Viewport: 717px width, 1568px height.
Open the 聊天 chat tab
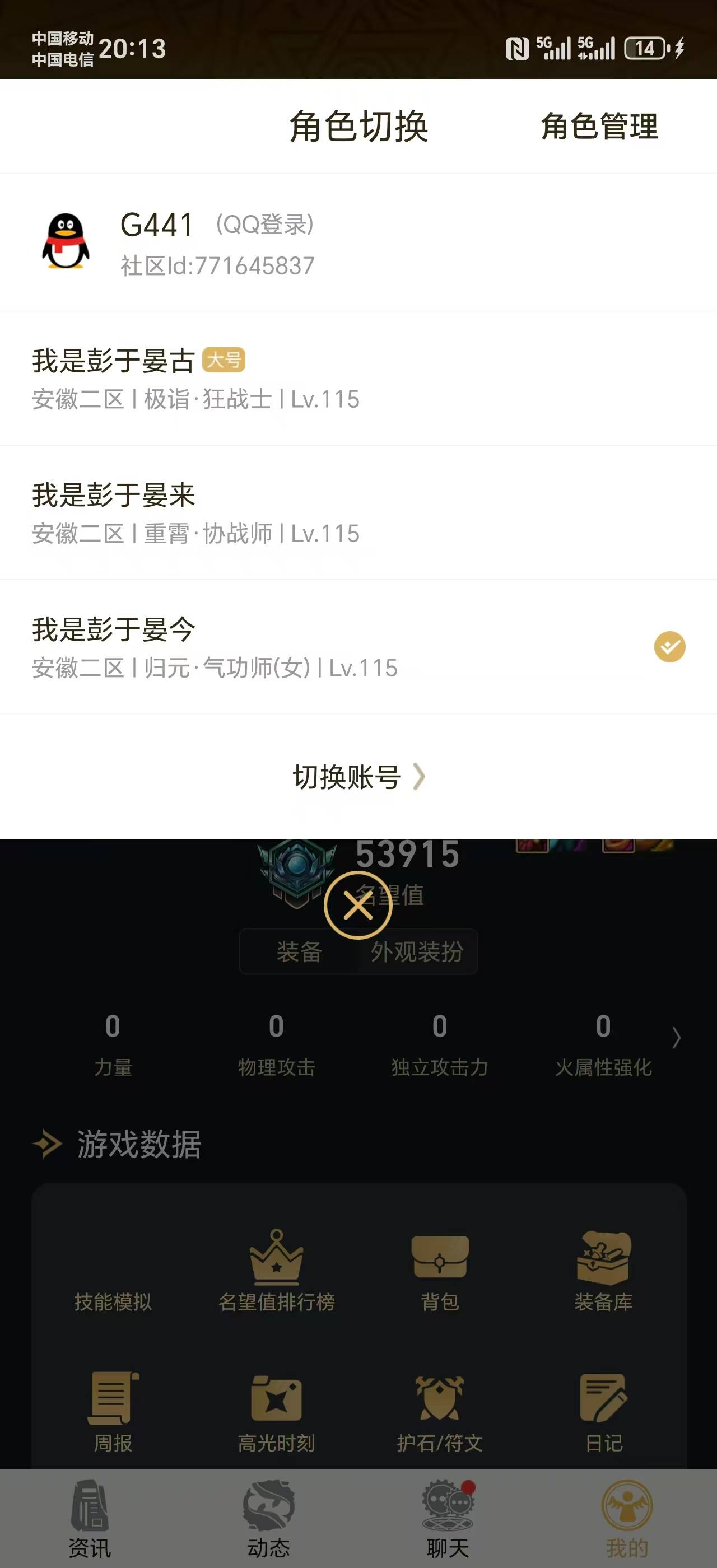448,1516
